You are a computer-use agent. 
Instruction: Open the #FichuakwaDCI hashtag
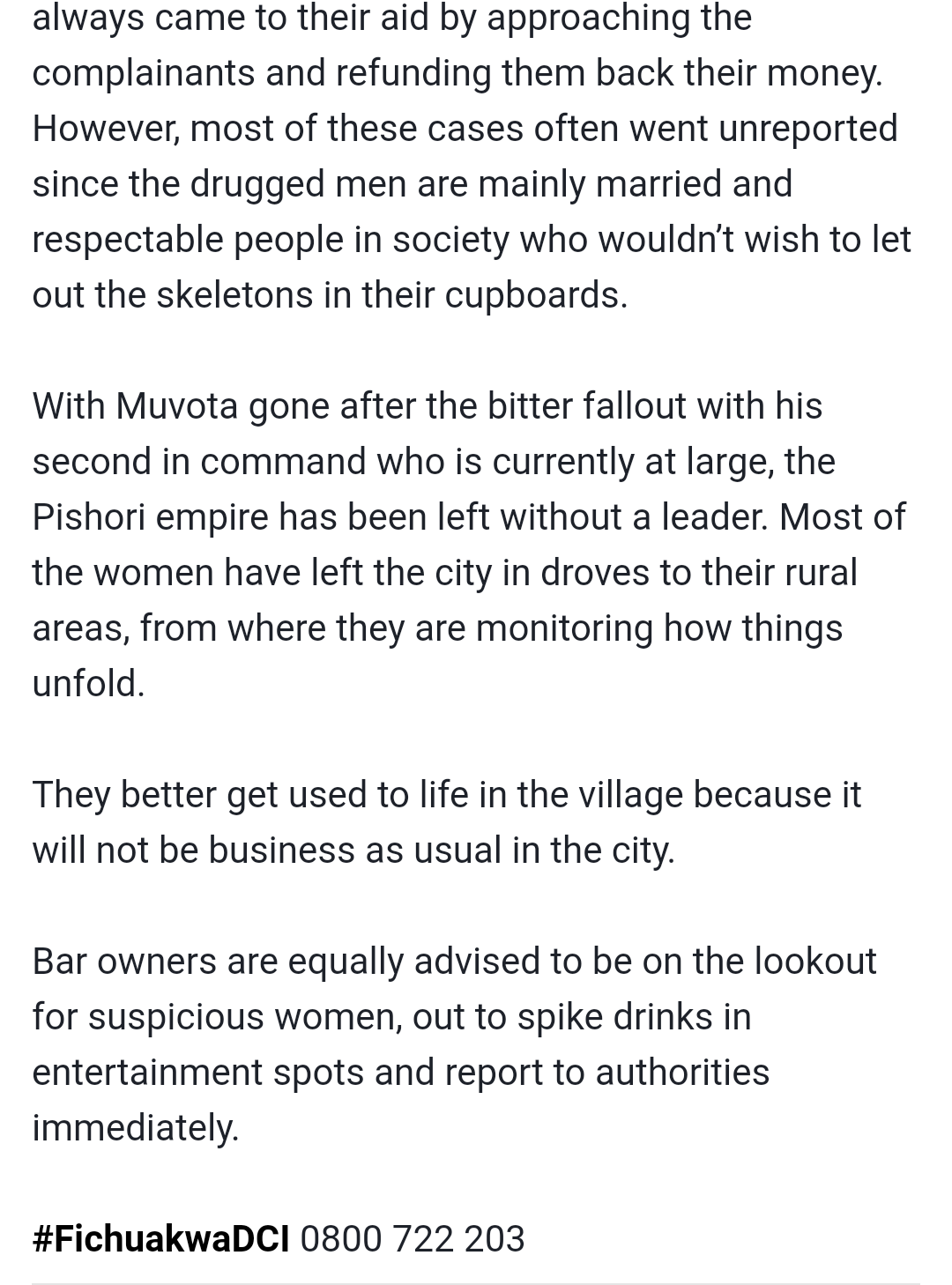(x=160, y=1238)
